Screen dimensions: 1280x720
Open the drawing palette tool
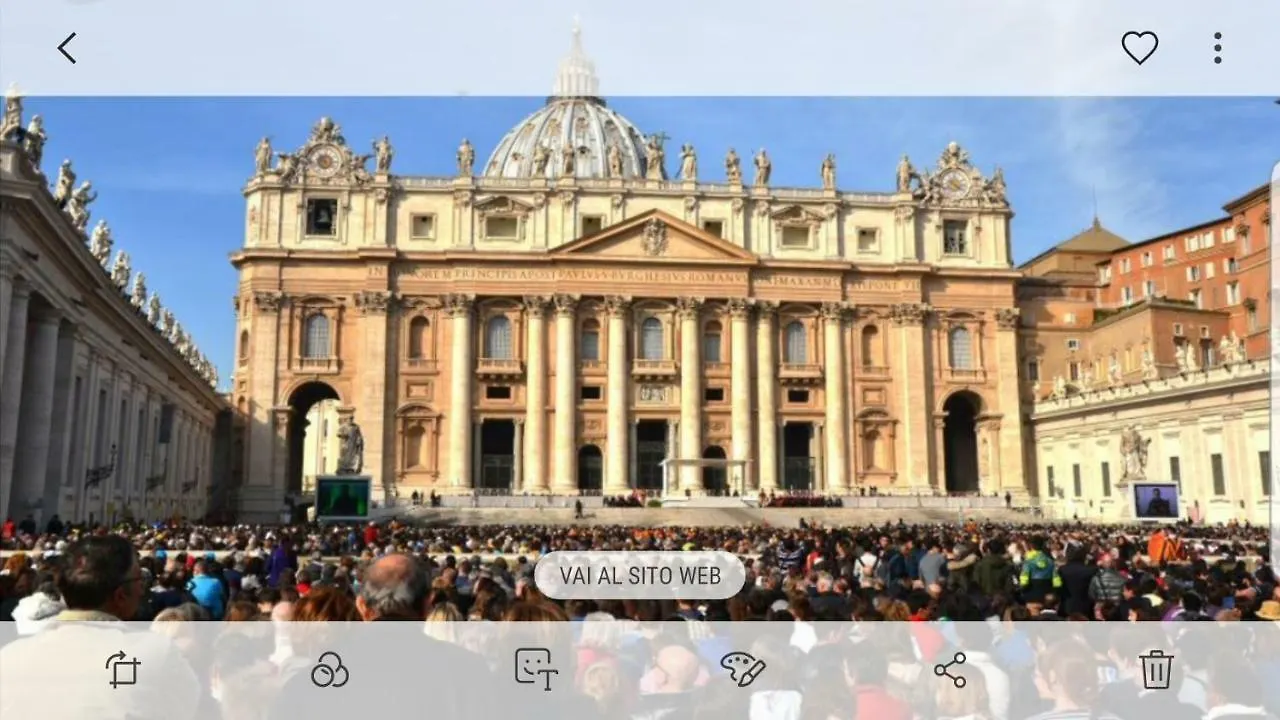point(742,669)
